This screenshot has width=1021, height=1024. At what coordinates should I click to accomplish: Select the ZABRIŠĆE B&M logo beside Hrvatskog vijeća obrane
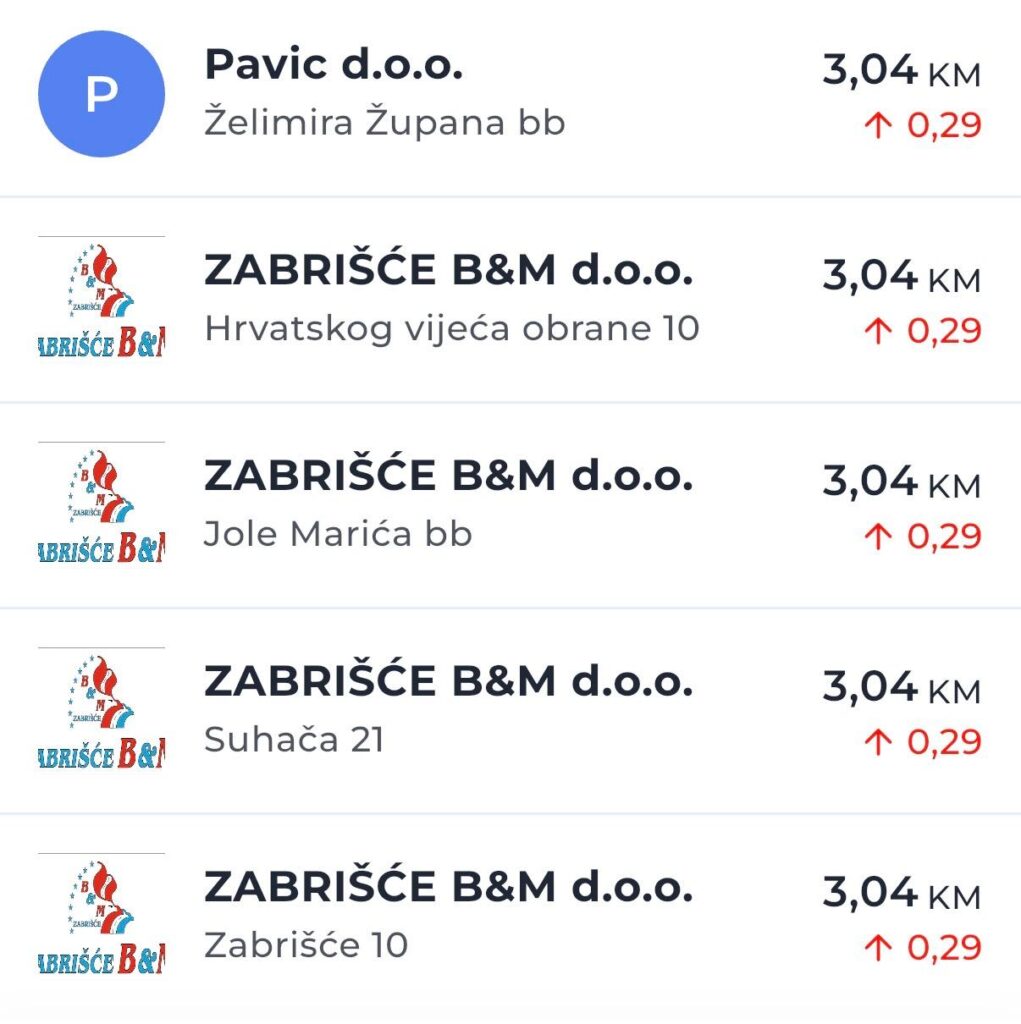pos(100,299)
